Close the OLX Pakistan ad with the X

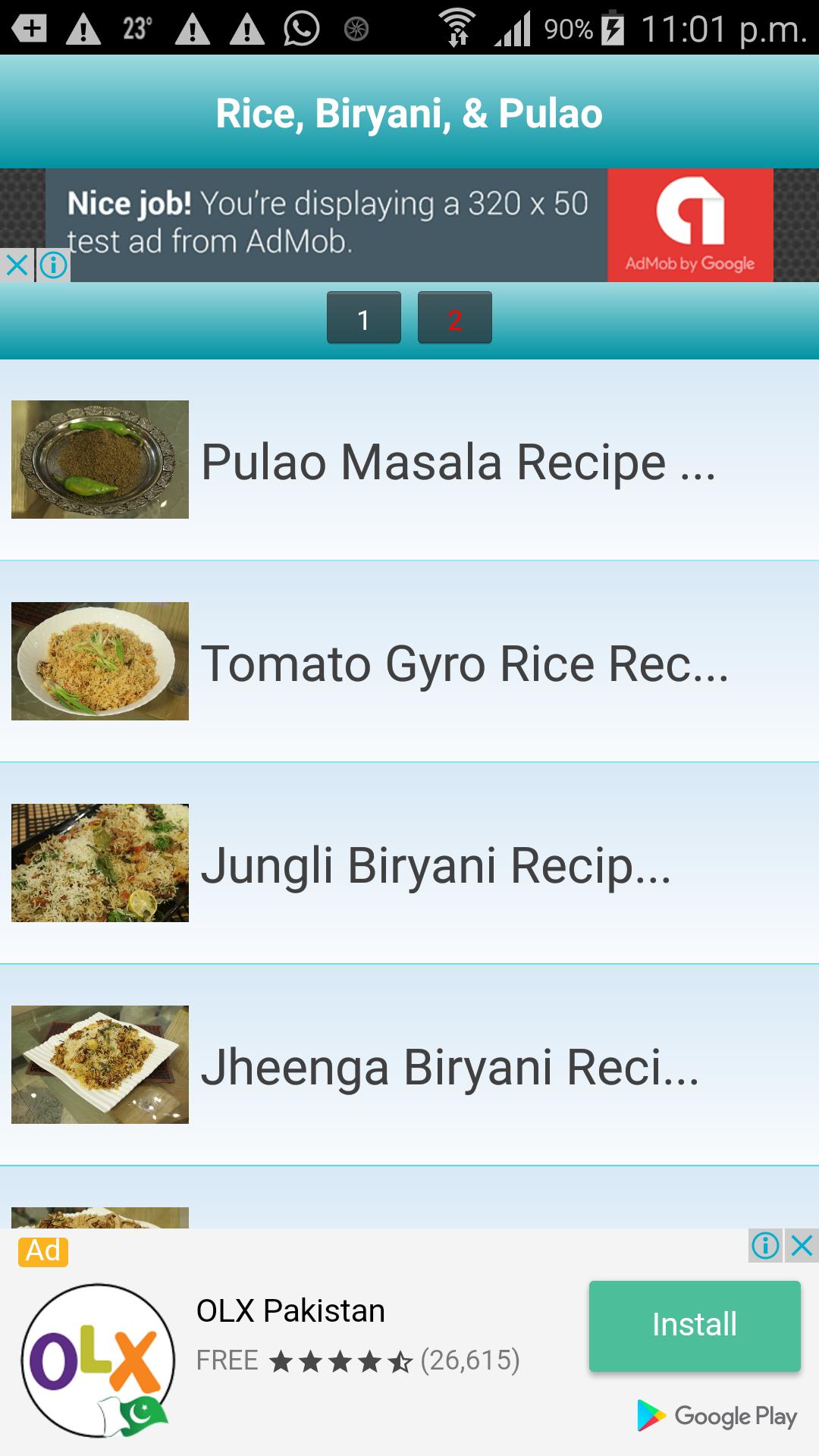coord(802,1244)
